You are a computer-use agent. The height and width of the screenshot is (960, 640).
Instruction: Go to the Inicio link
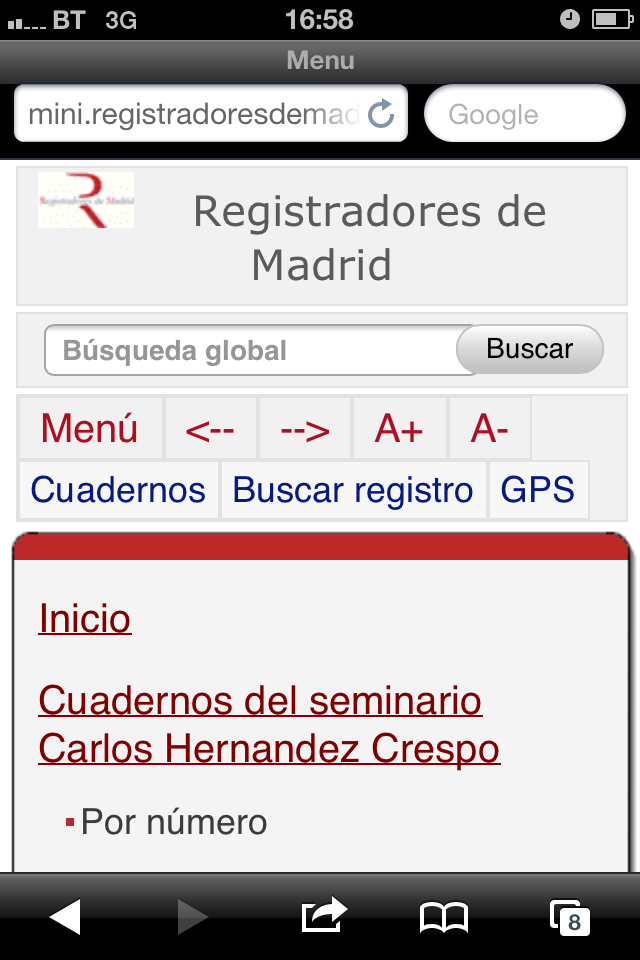(x=85, y=619)
